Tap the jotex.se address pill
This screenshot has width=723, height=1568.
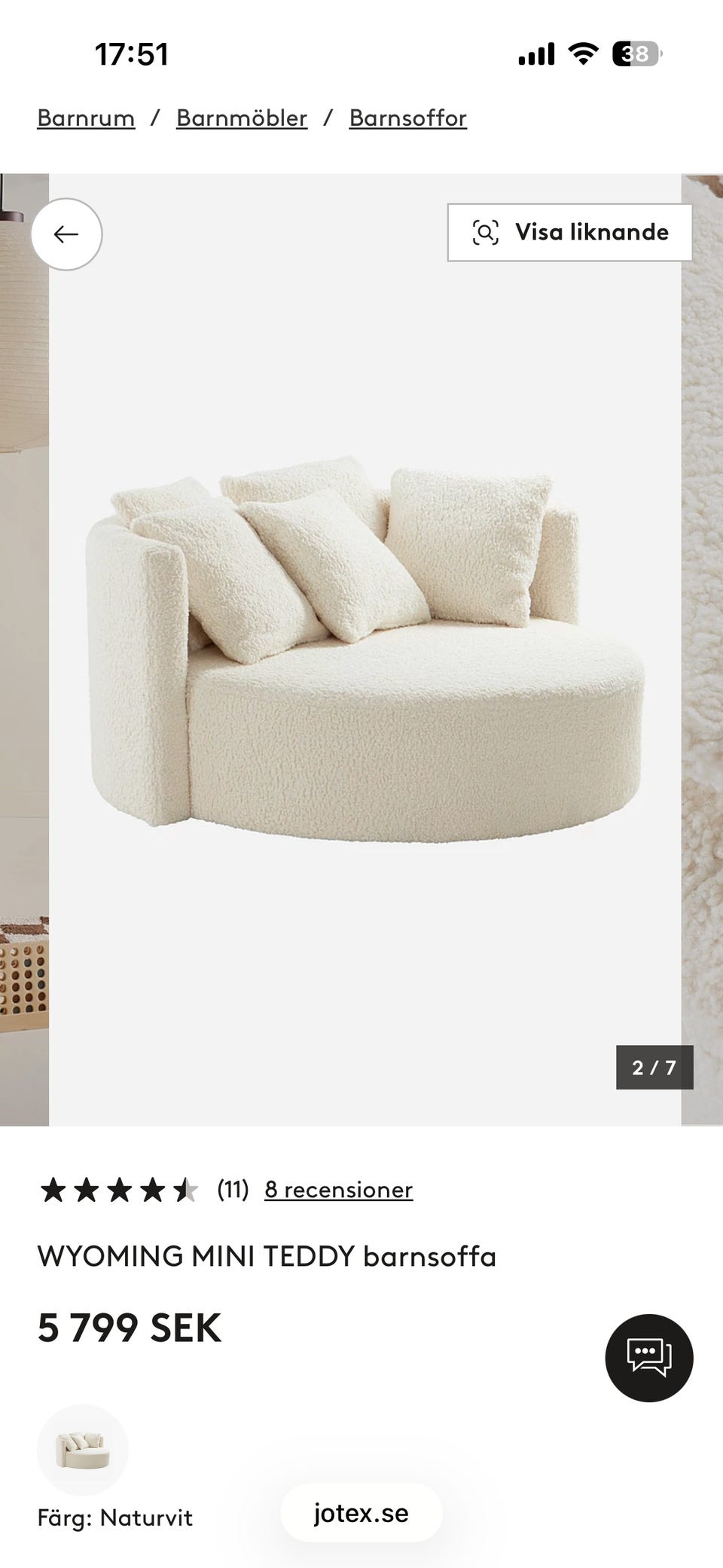coord(361,1513)
